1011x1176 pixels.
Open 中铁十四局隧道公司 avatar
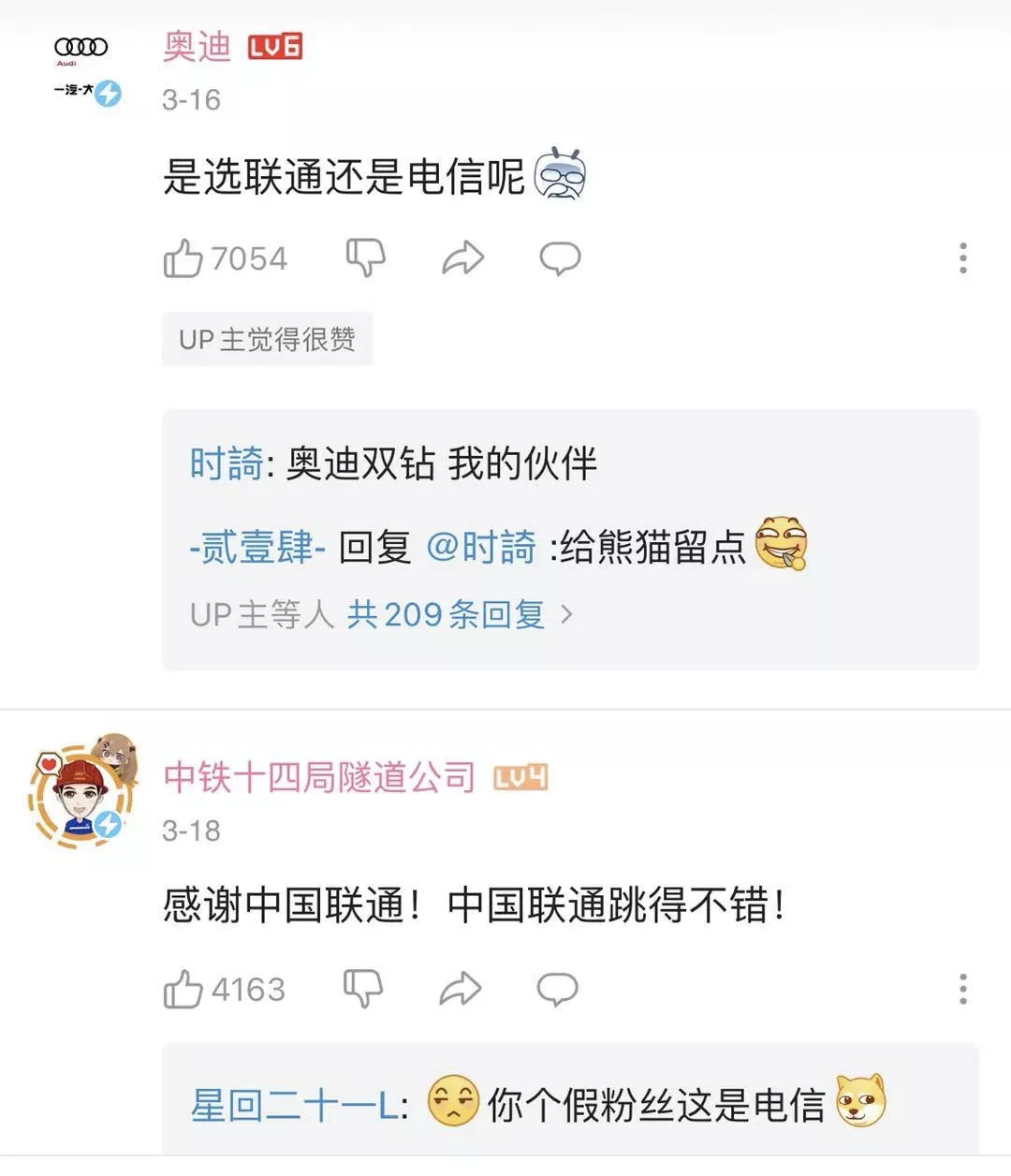(80, 794)
